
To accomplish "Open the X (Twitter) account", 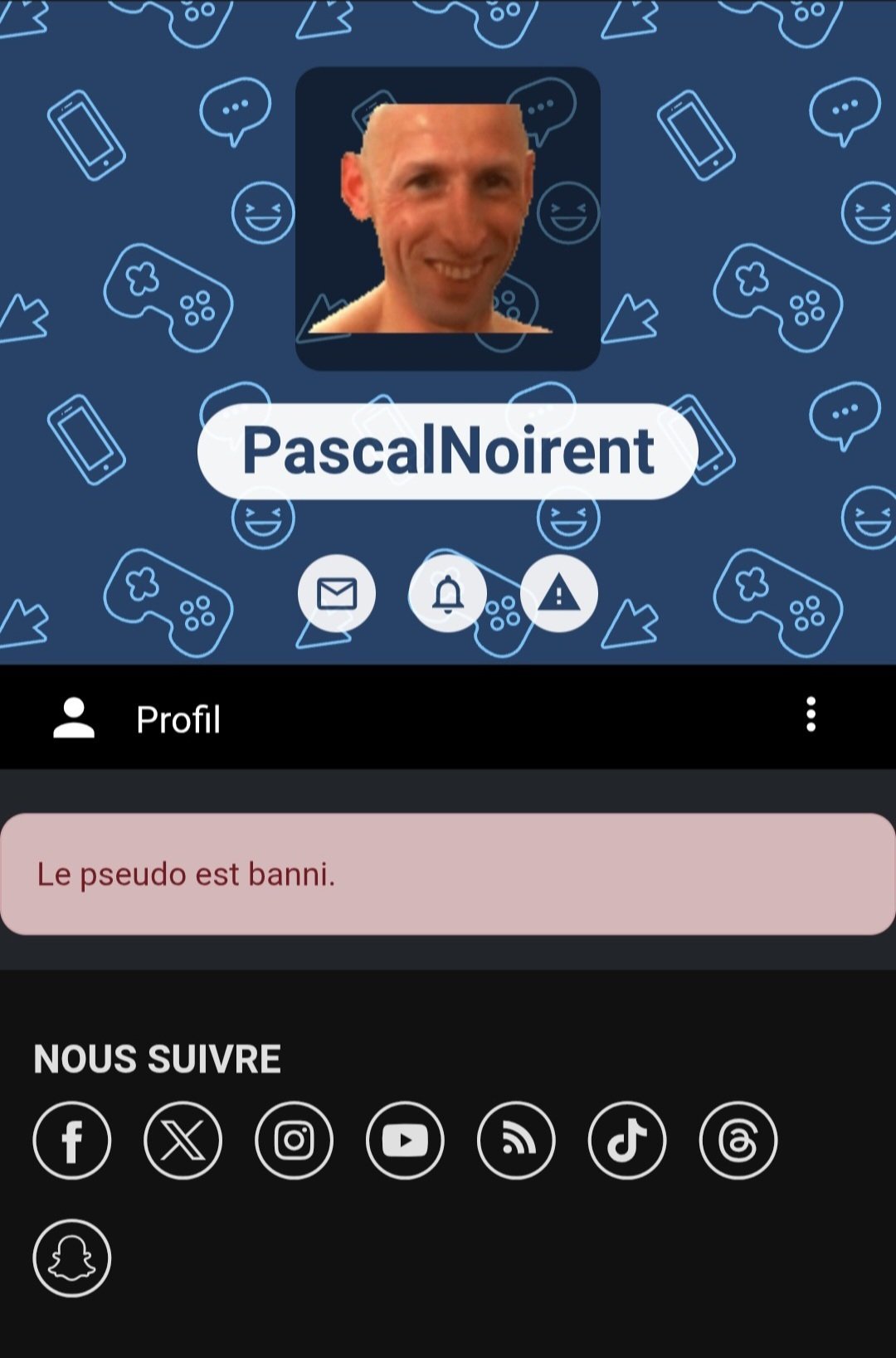I will (183, 1141).
